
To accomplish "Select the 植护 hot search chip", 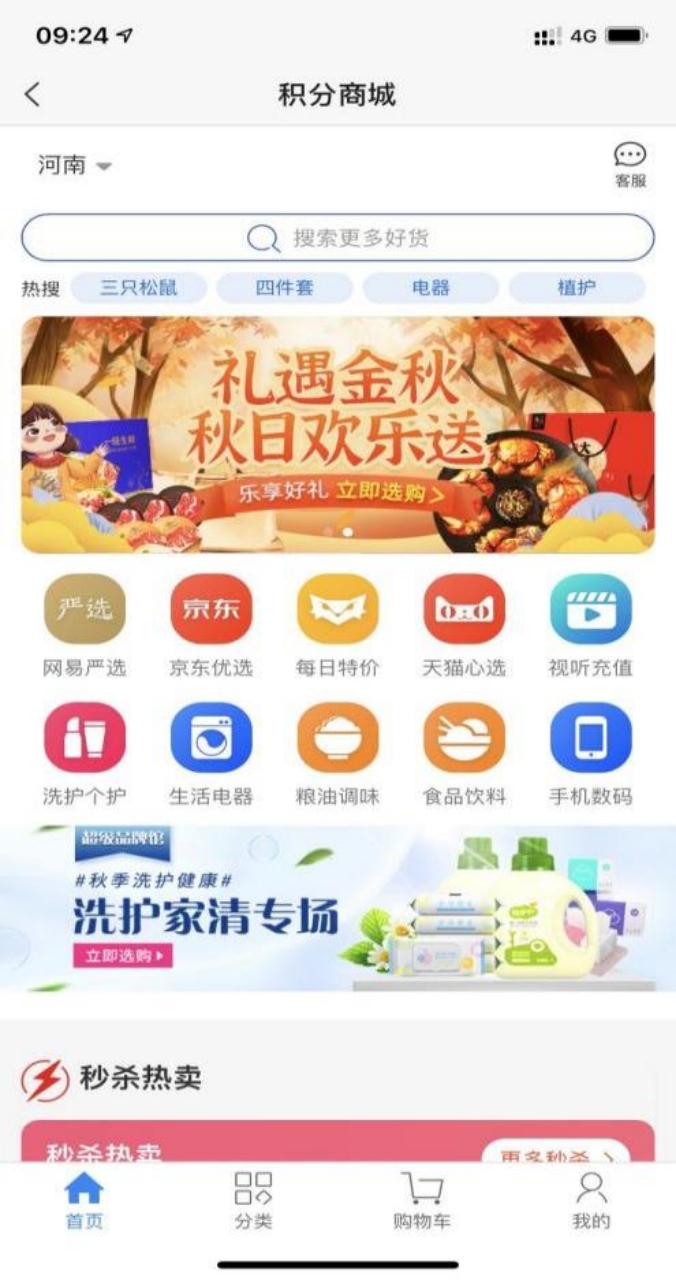I will click(576, 288).
